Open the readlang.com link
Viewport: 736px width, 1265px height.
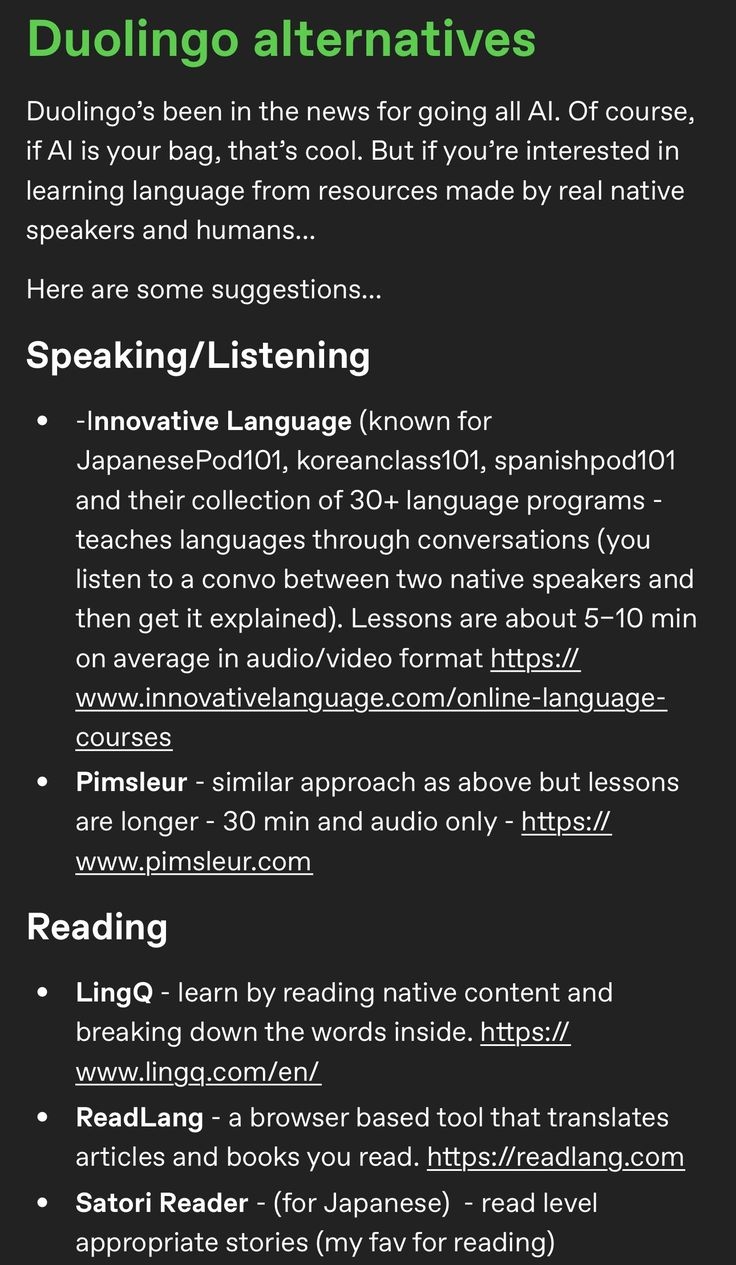[x=555, y=1157]
